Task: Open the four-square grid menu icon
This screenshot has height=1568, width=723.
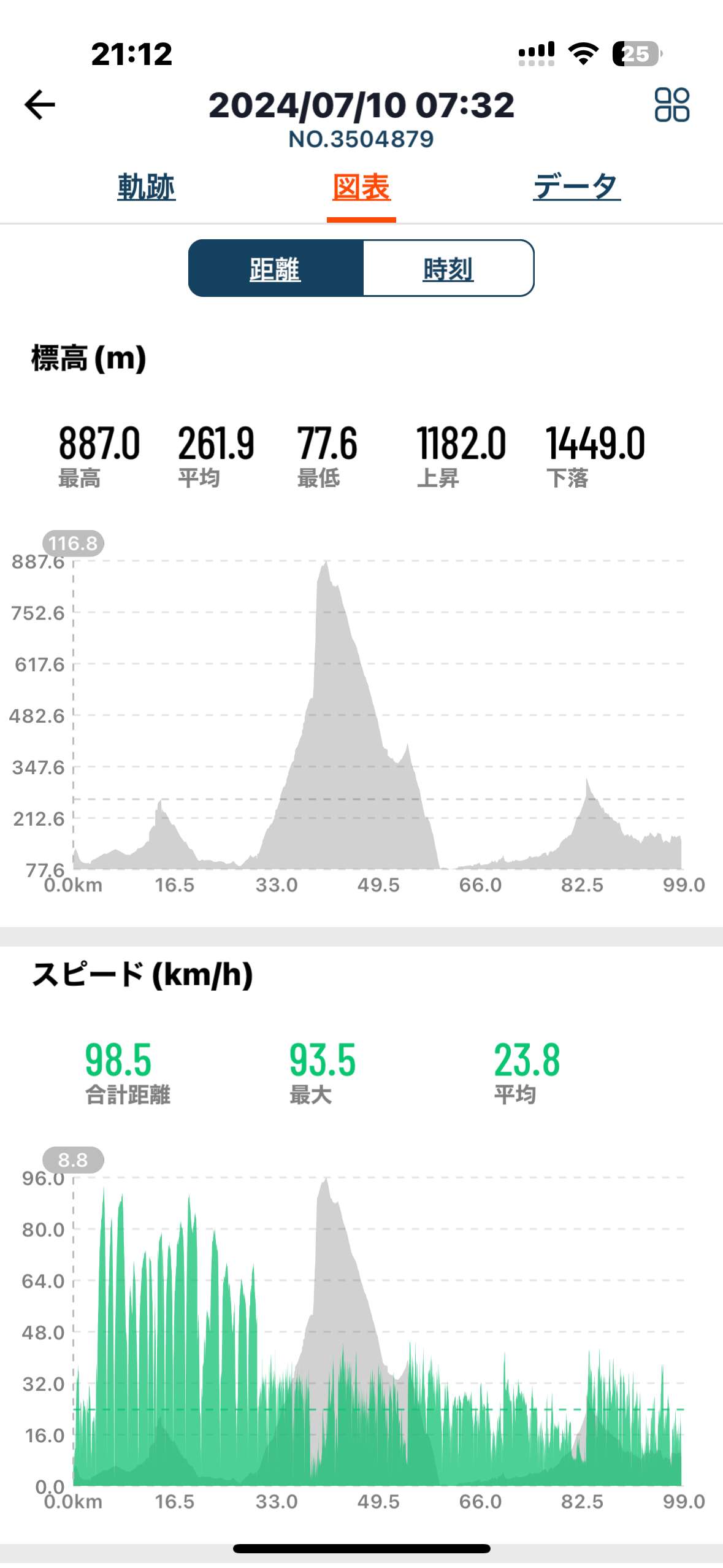Action: pyautogui.click(x=671, y=105)
